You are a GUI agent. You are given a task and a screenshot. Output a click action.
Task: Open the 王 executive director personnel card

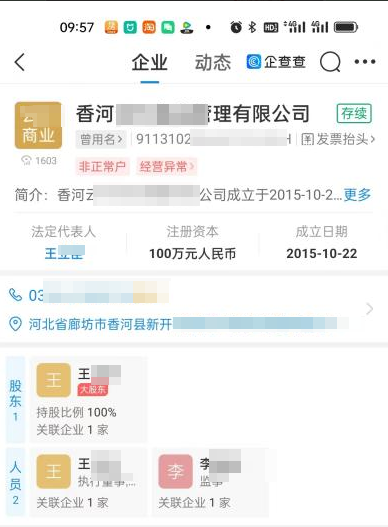point(88,482)
